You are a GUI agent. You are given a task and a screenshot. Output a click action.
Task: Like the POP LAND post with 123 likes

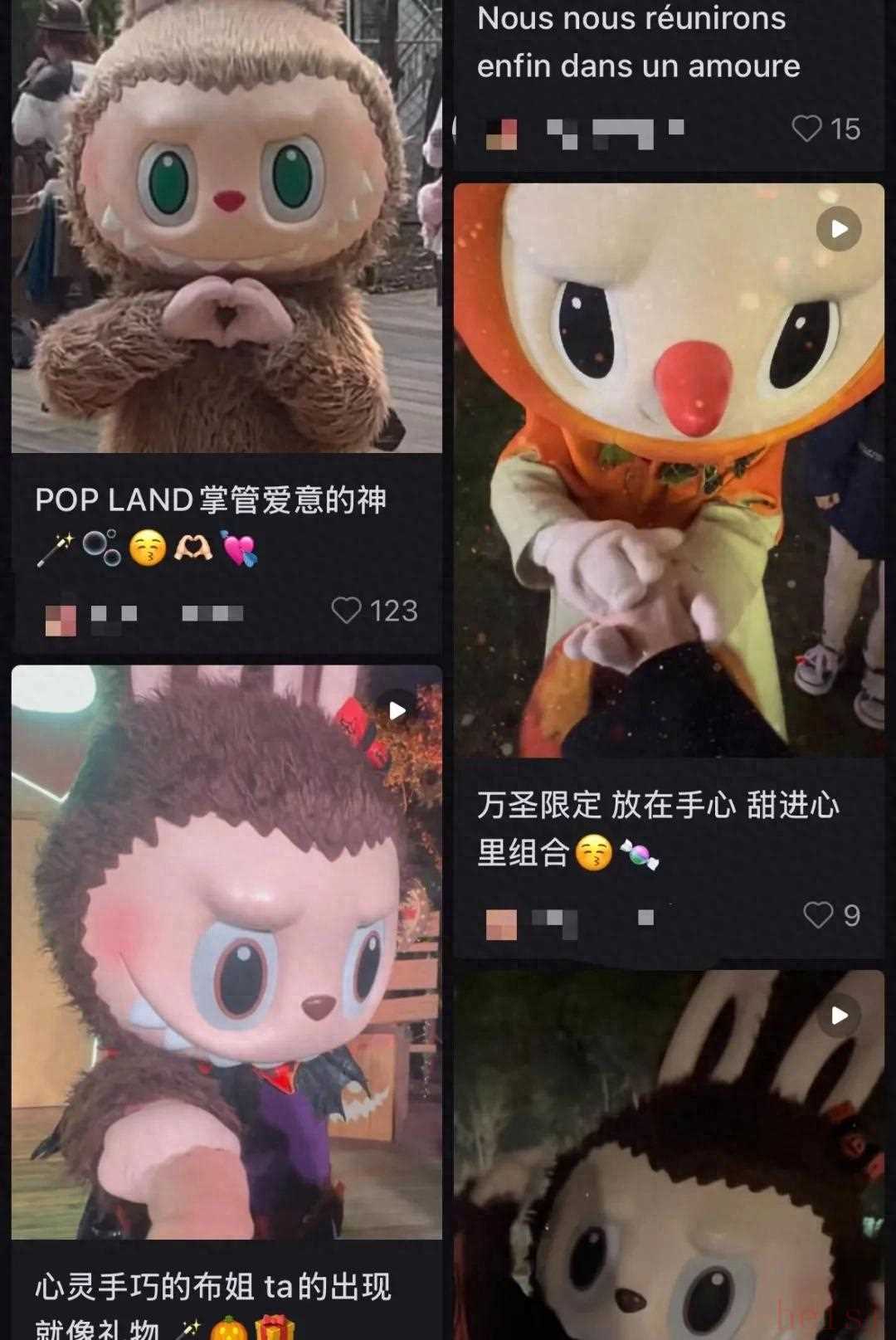coord(347,611)
